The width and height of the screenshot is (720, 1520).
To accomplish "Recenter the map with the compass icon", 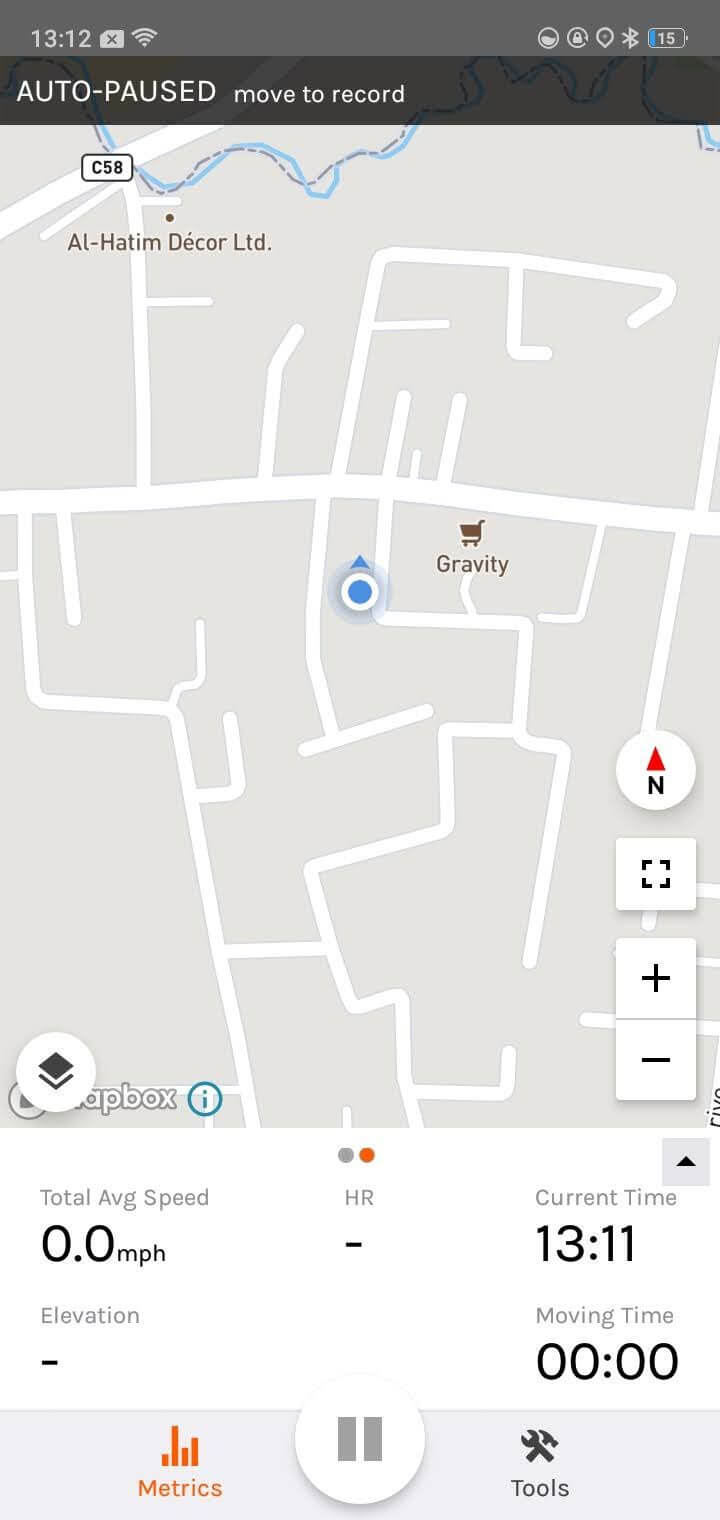I will (655, 769).
